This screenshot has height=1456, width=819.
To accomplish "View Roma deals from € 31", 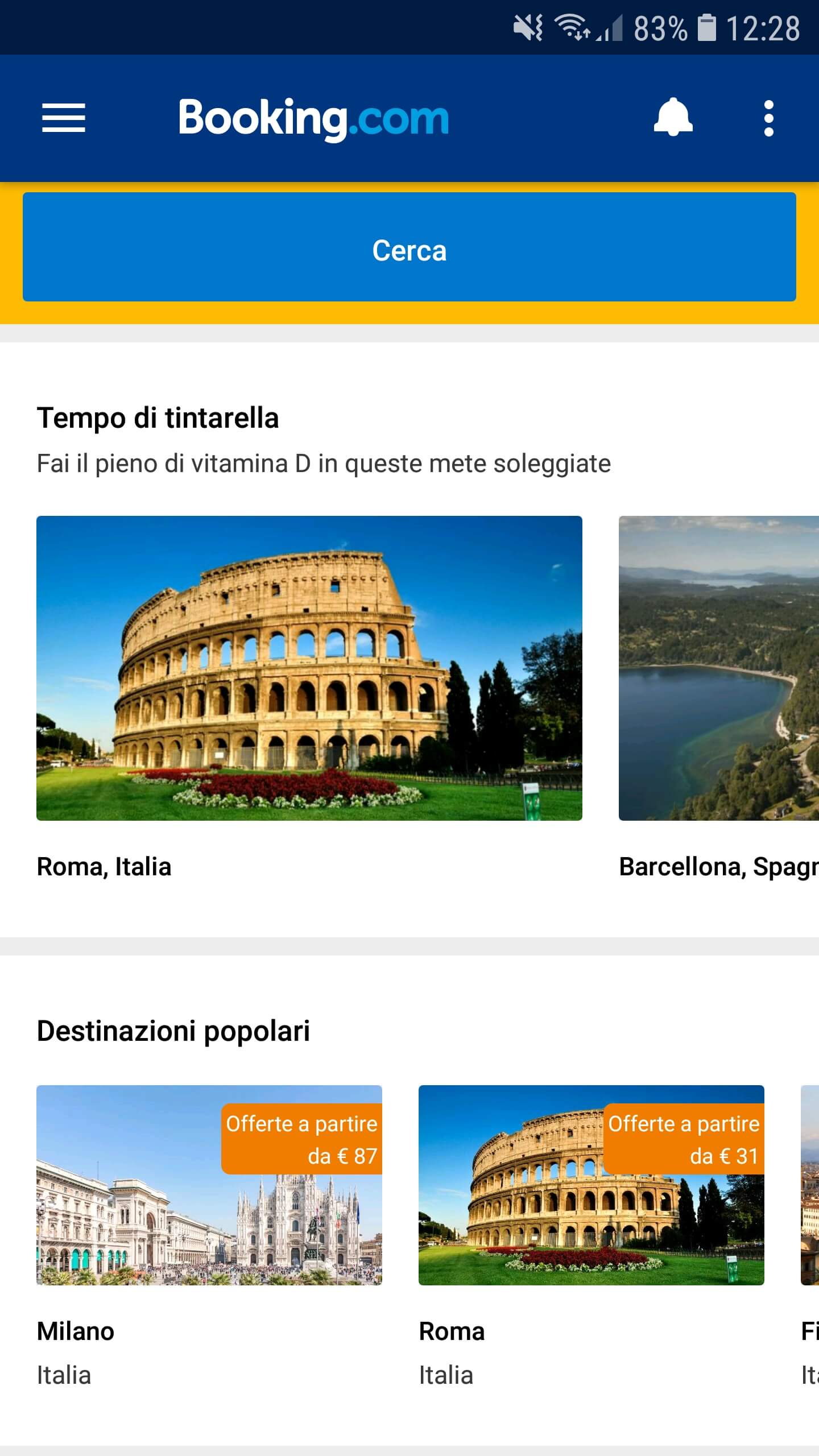I will (x=591, y=1185).
